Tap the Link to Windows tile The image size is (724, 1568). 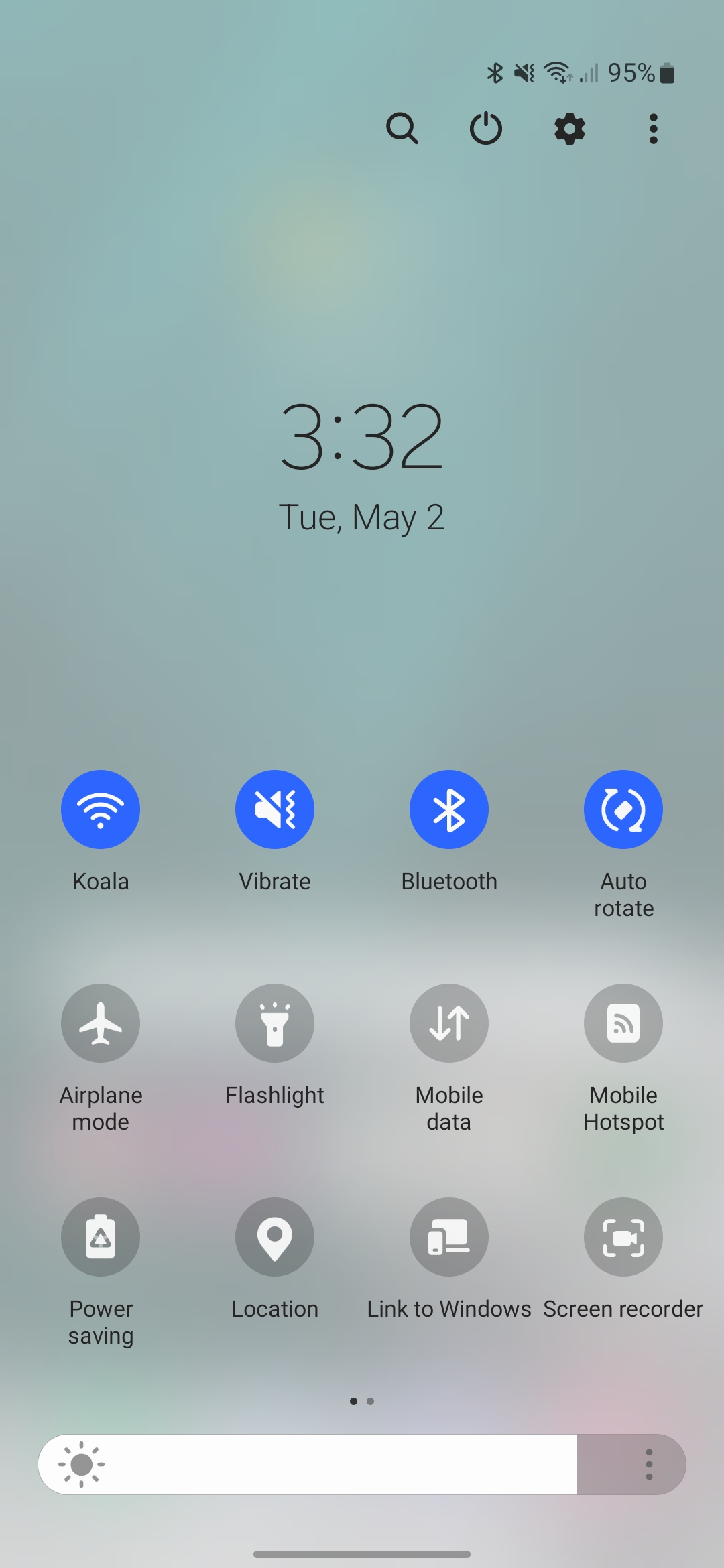click(449, 1237)
